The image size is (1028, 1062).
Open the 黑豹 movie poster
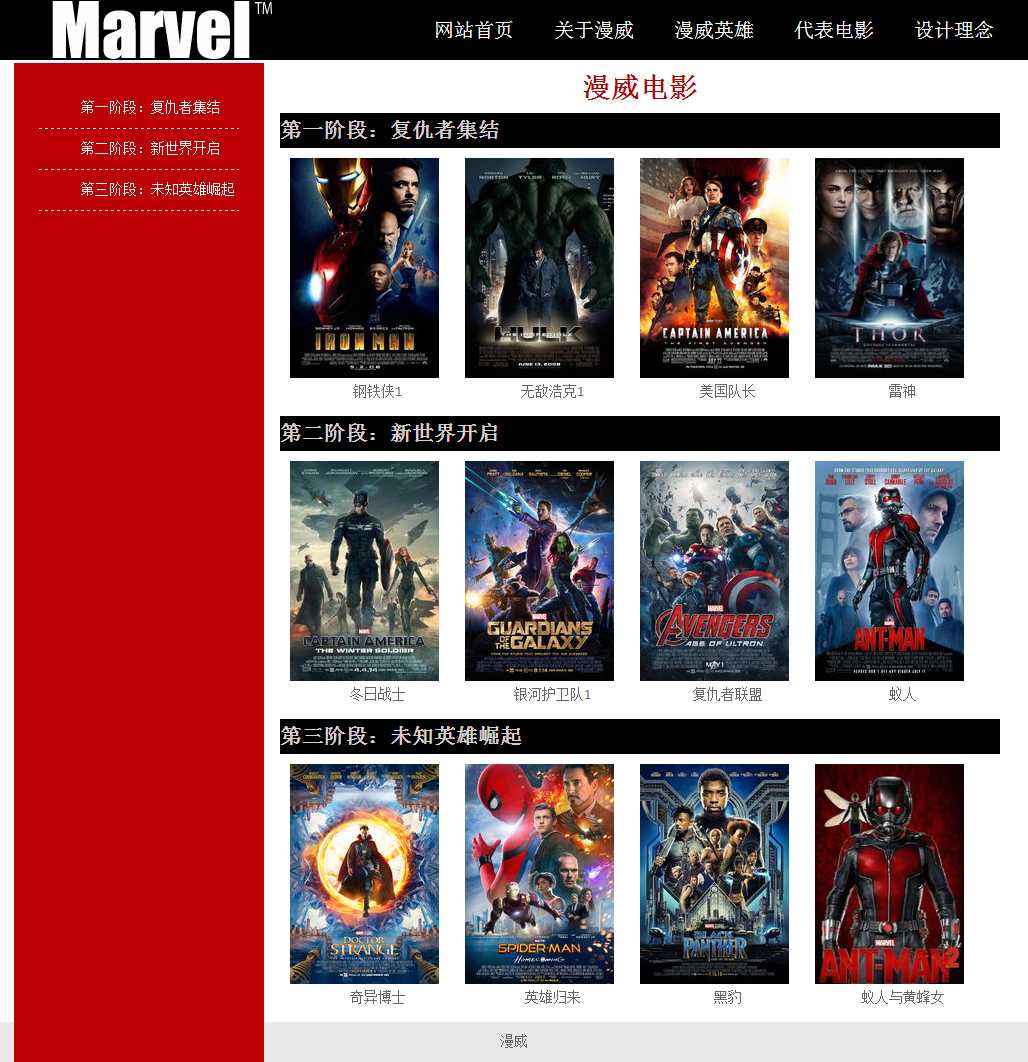714,874
